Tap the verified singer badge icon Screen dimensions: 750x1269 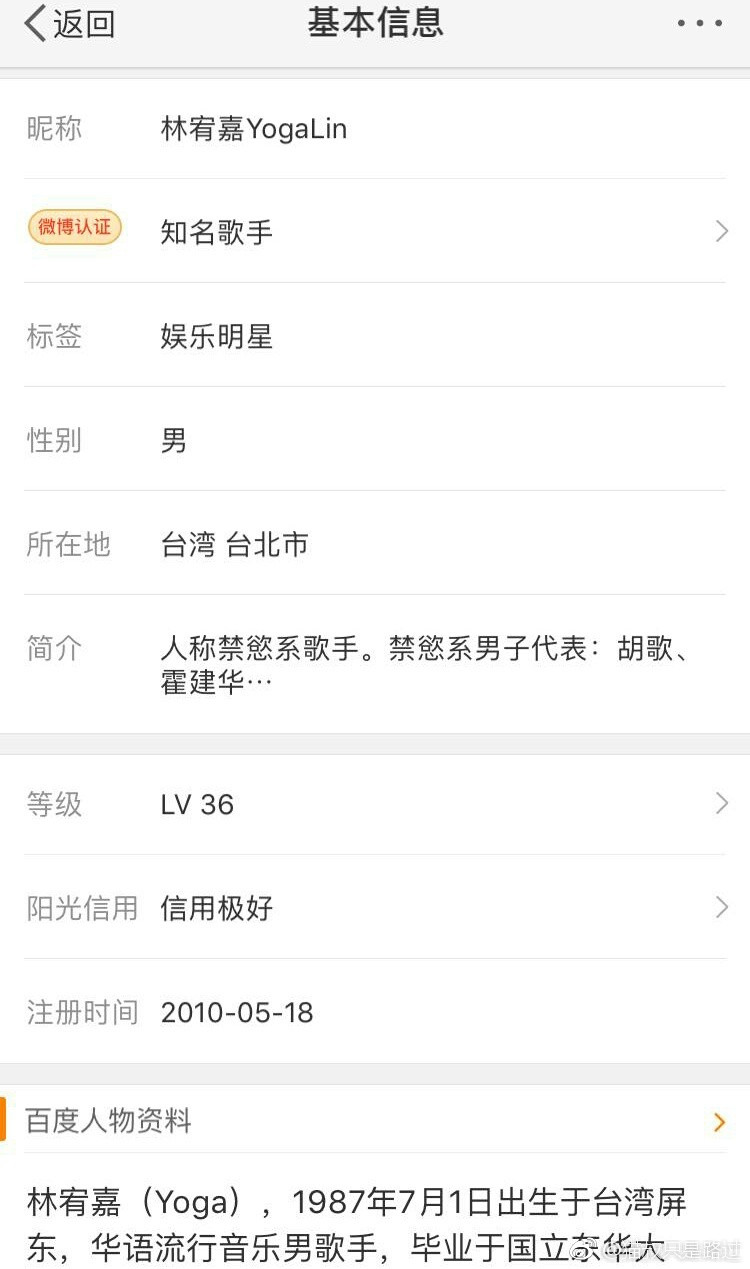pos(74,228)
